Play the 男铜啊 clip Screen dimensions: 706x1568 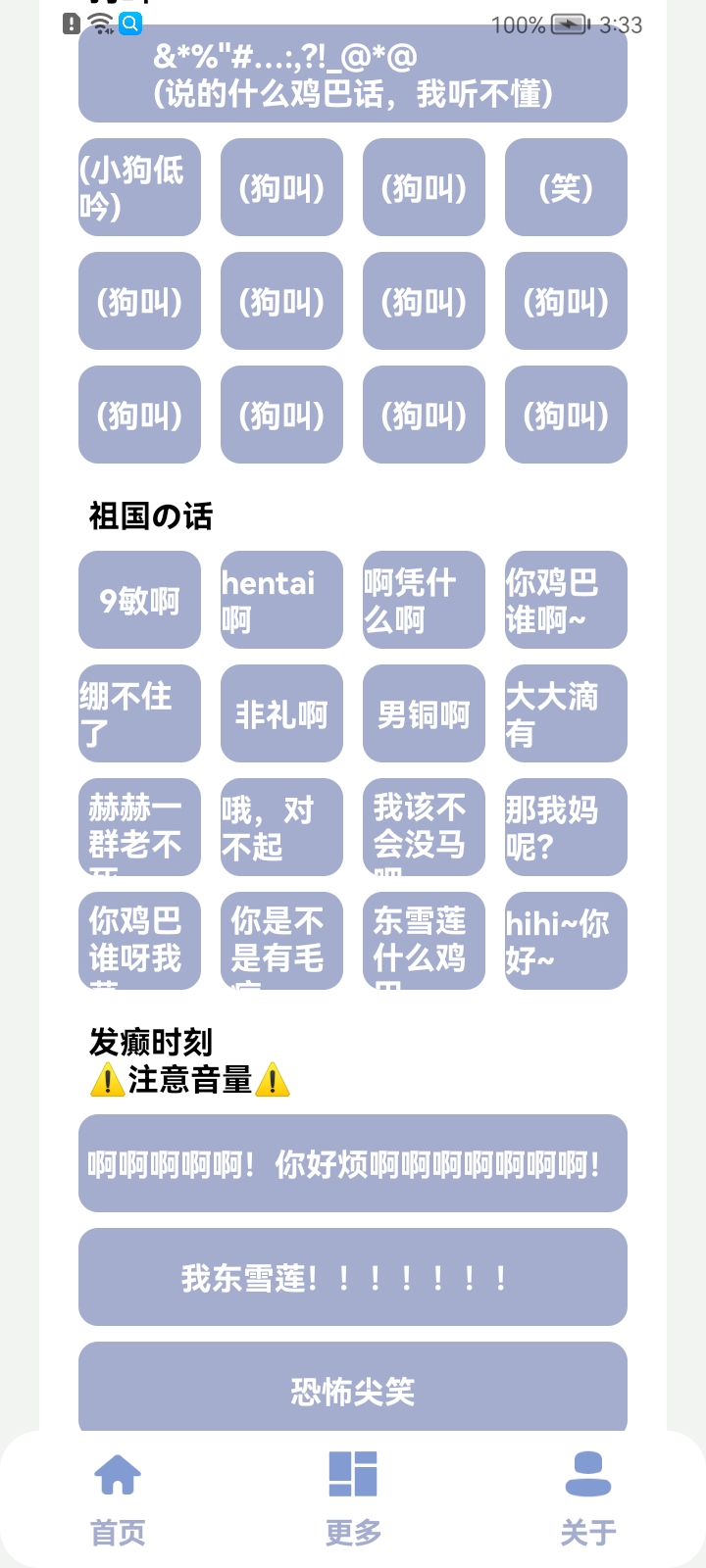(x=424, y=713)
